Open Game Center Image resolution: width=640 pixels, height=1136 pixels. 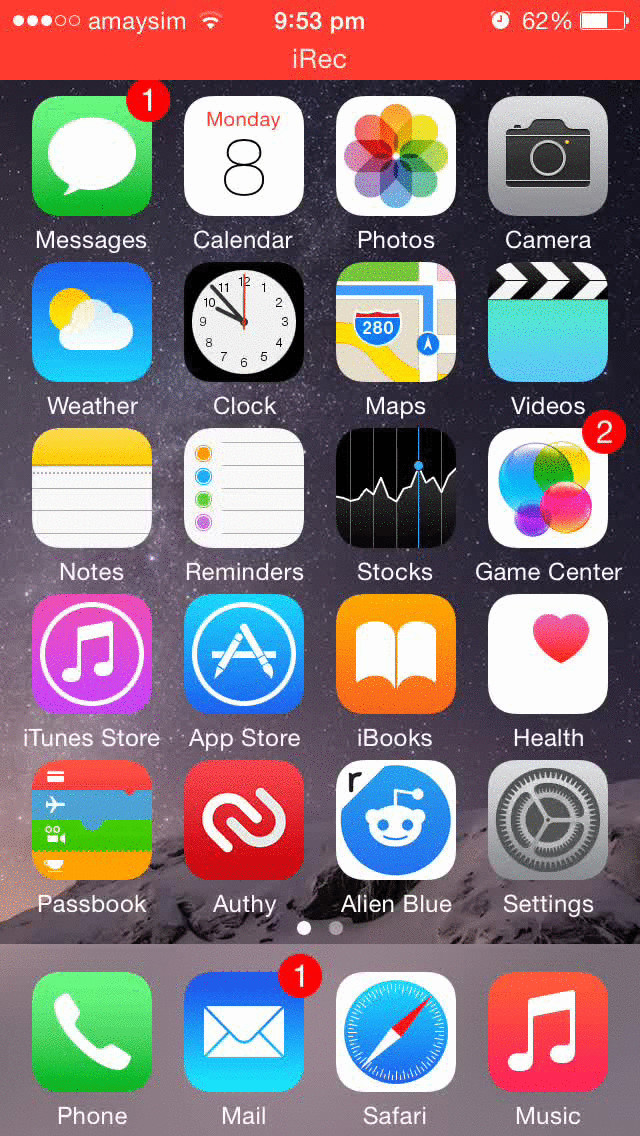[x=548, y=488]
